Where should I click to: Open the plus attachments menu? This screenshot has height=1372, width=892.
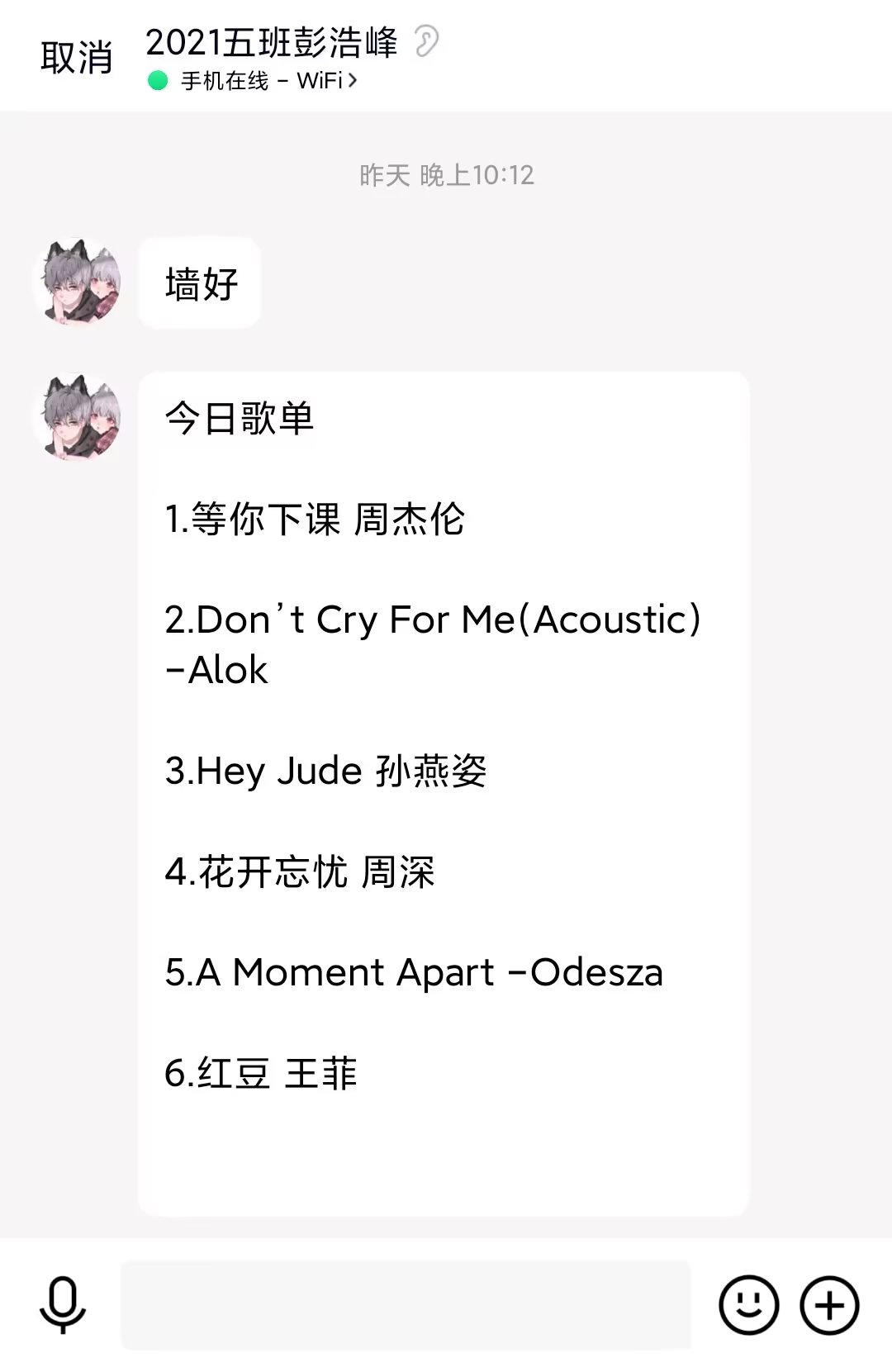[x=829, y=1305]
